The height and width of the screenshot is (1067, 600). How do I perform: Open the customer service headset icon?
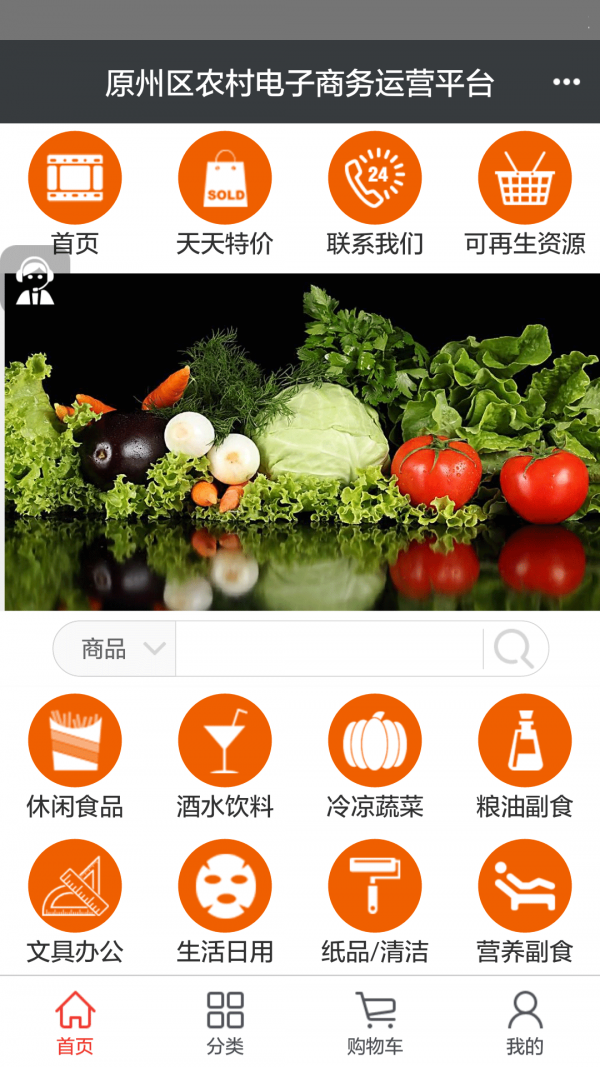[x=35, y=279]
